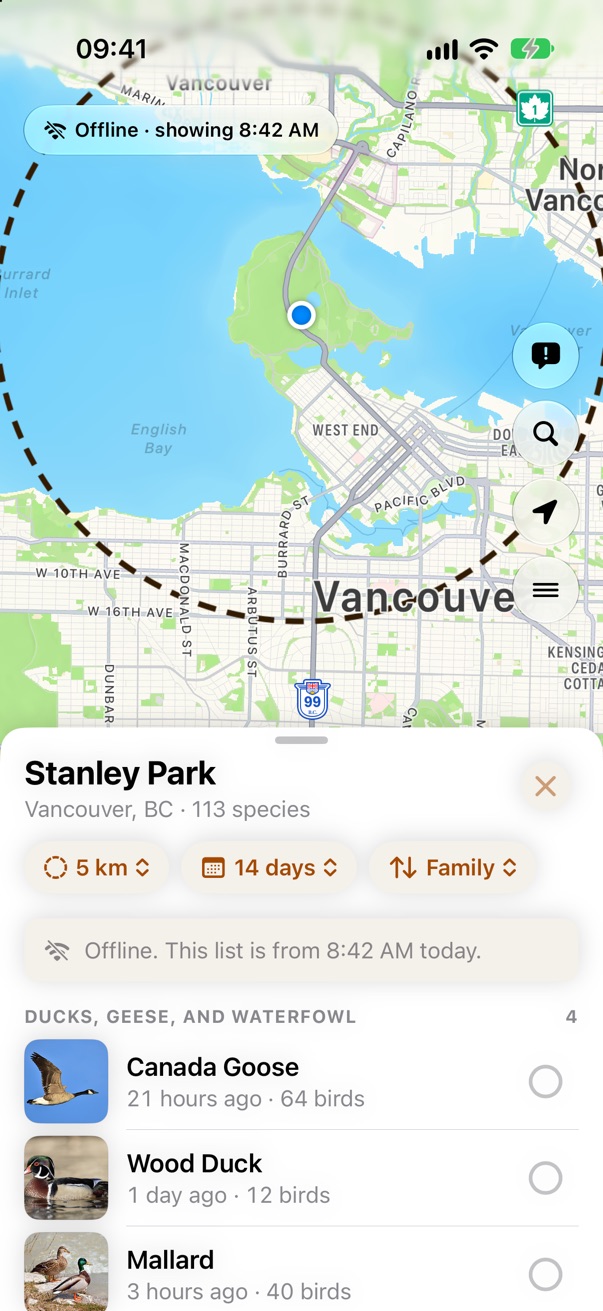Recenter map on current location arrow
Image resolution: width=603 pixels, height=1311 pixels.
[x=545, y=511]
